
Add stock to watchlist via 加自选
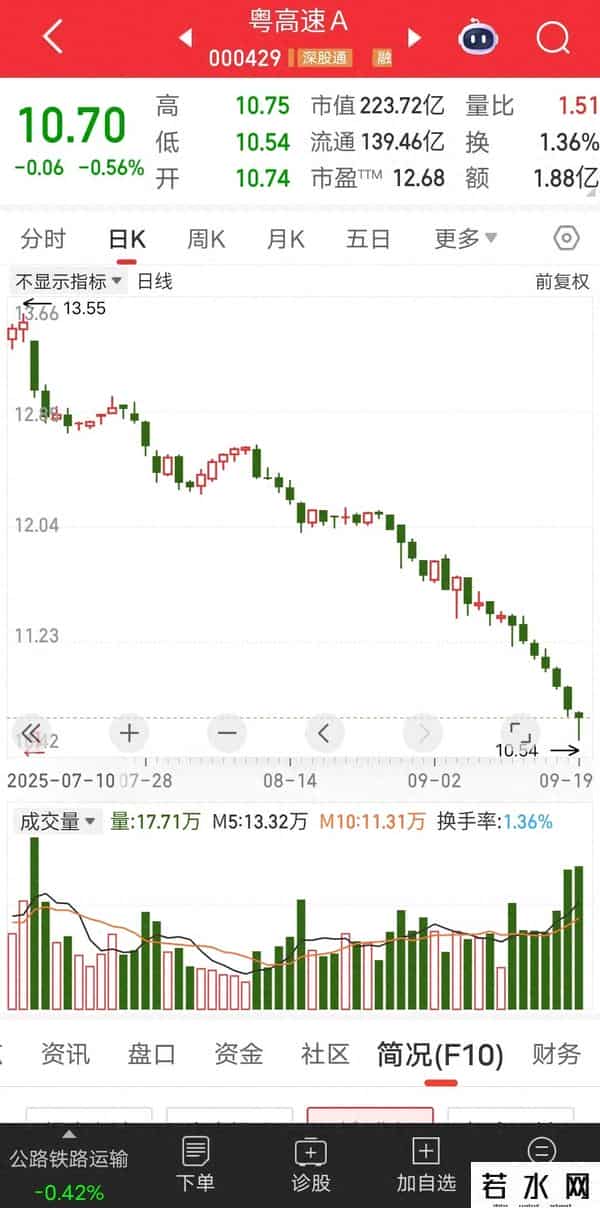[426, 1164]
